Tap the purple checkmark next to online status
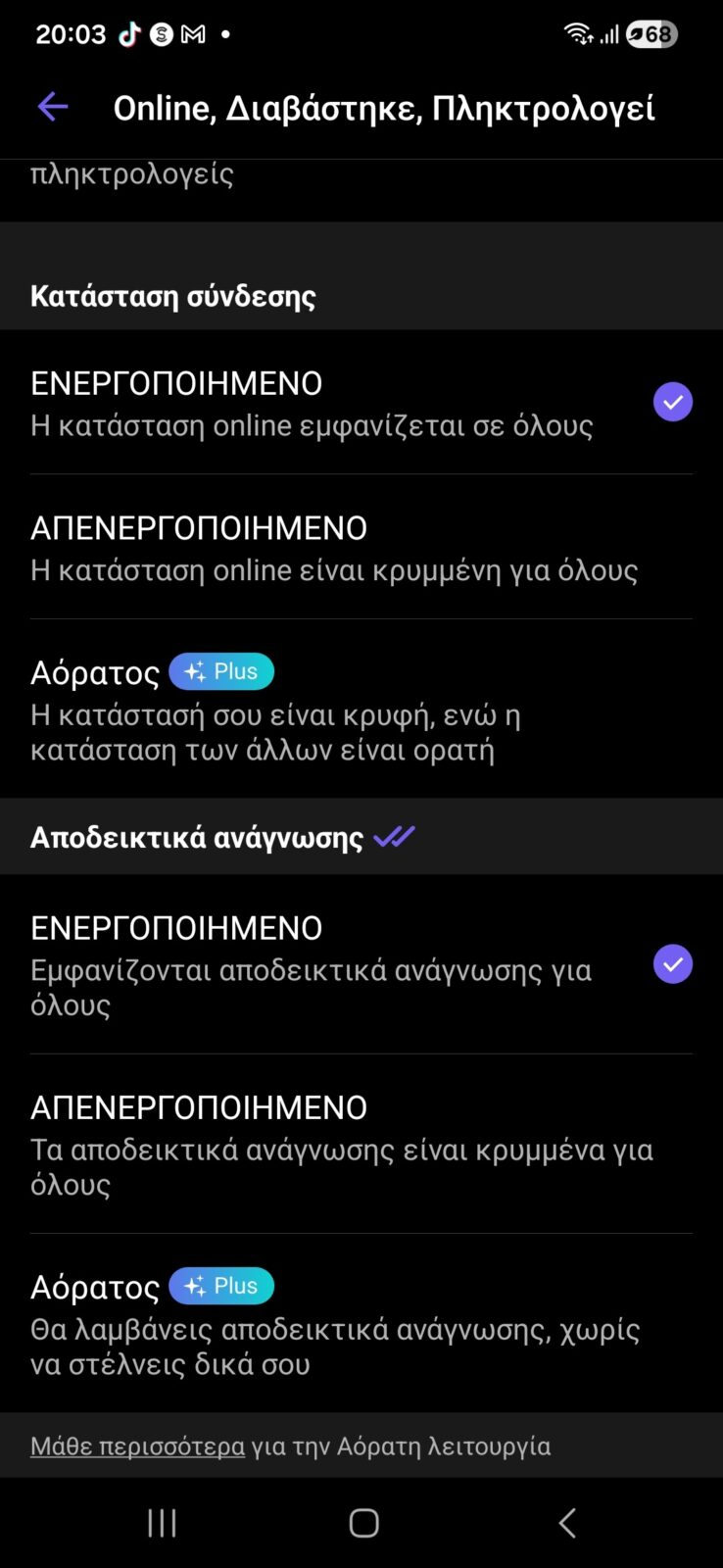This screenshot has height=1568, width=723. point(673,401)
